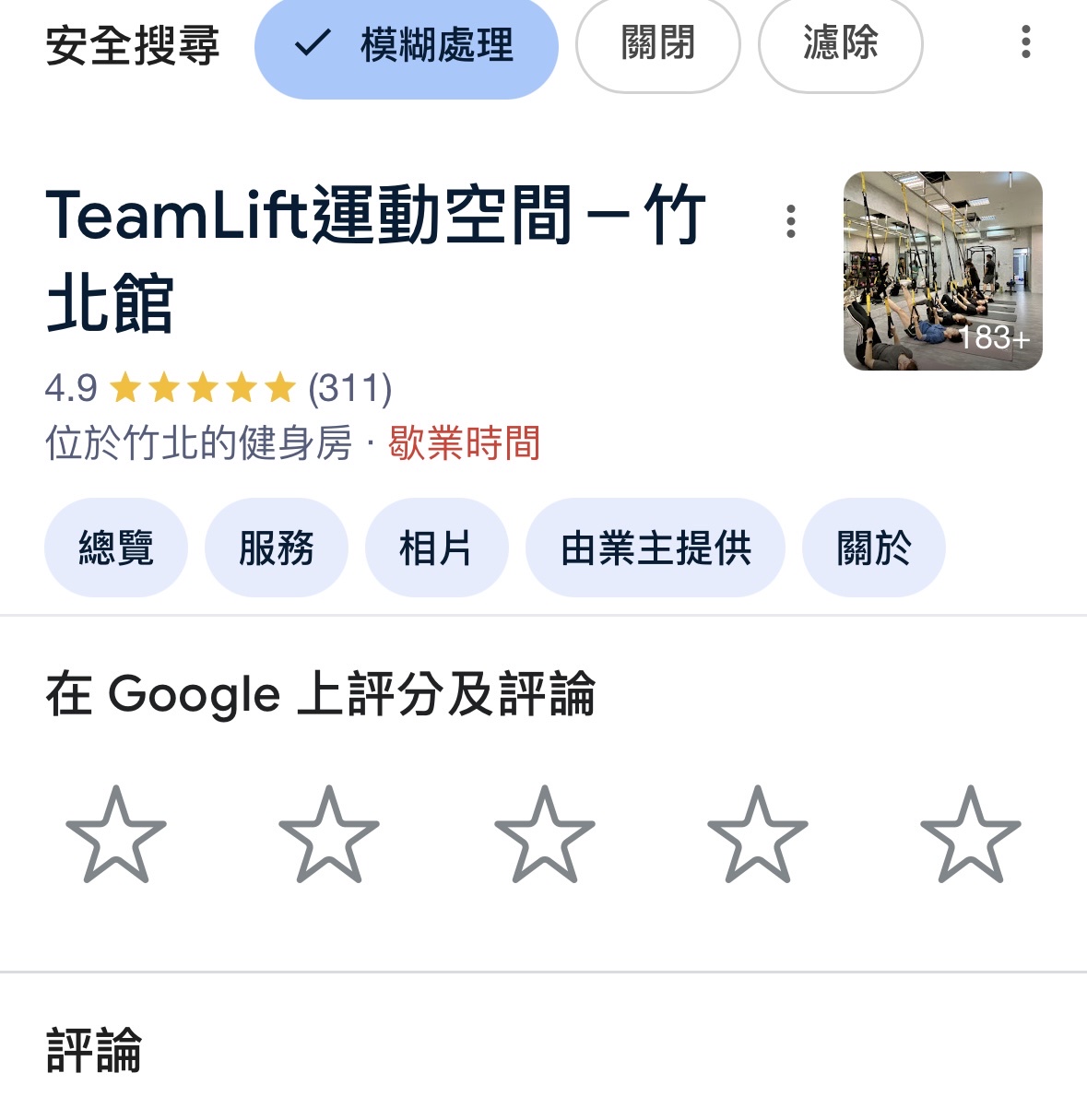Open the (311) reviews count
Screen dimensions: 1087x1120
pos(350,388)
